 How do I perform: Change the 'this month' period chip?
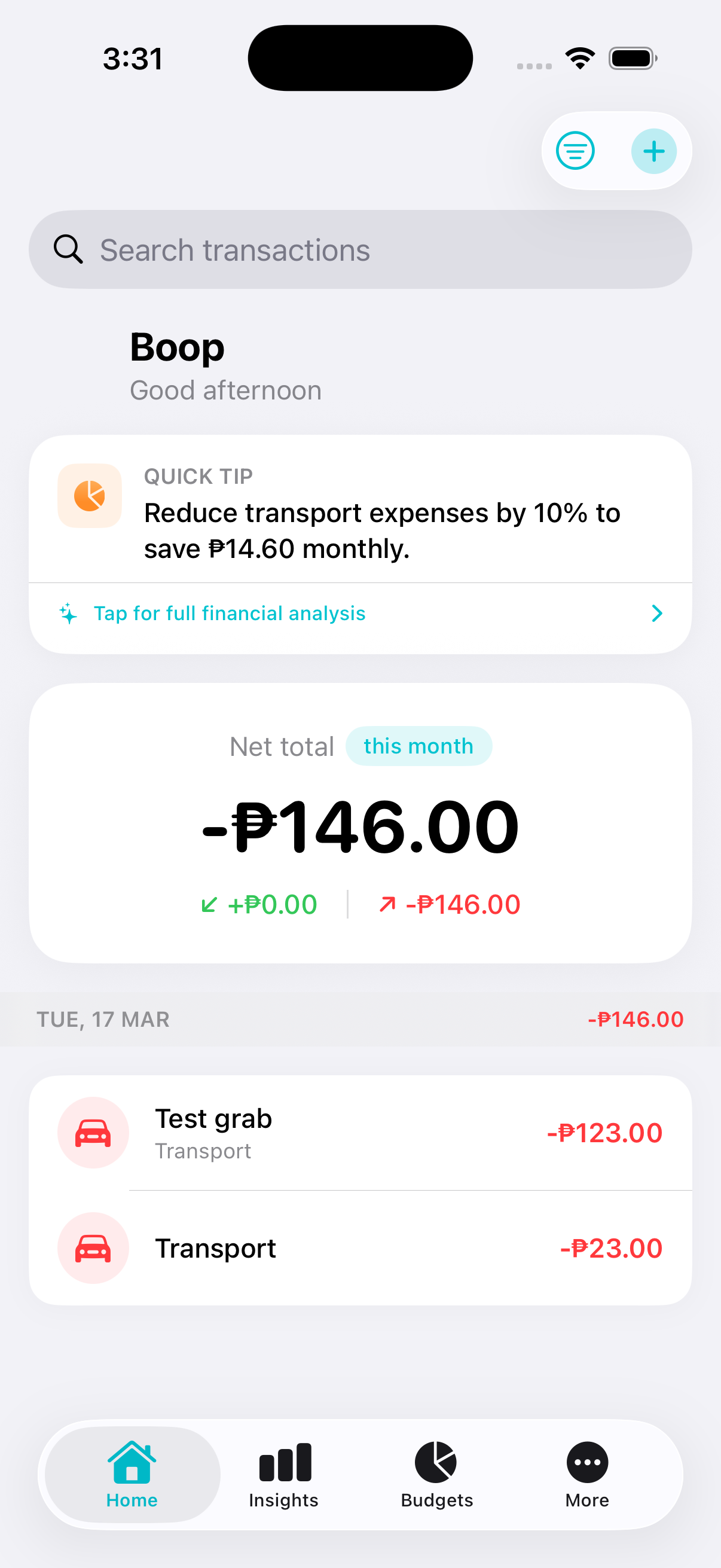pos(418,746)
